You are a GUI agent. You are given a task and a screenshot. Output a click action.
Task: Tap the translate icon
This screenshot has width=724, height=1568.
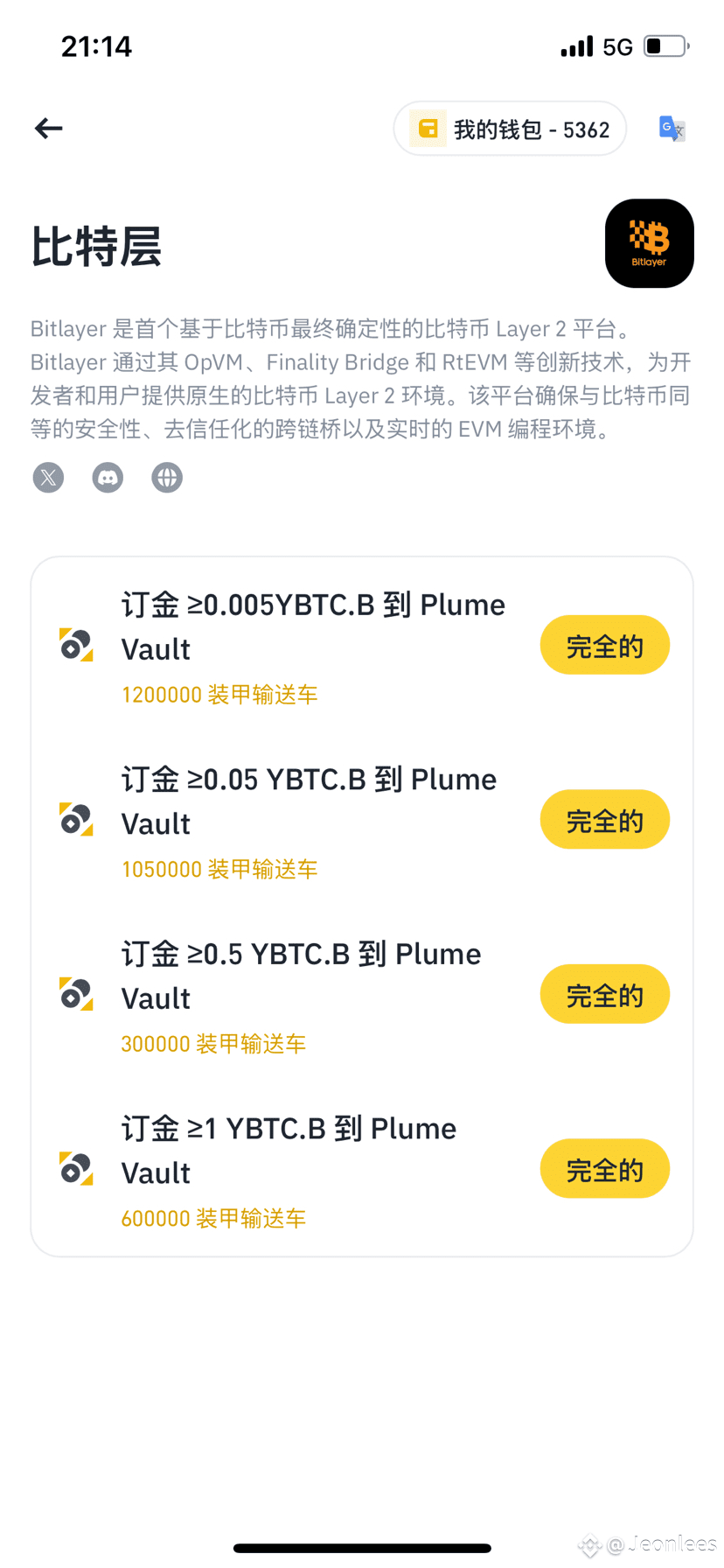tap(672, 129)
